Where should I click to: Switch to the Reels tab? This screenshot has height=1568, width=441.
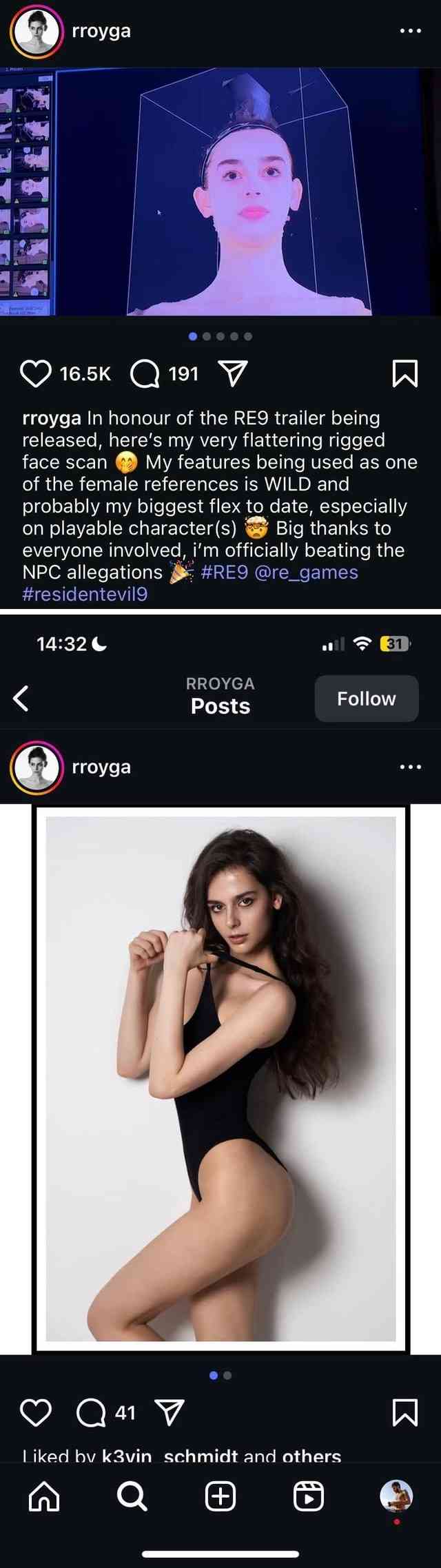click(x=308, y=1496)
